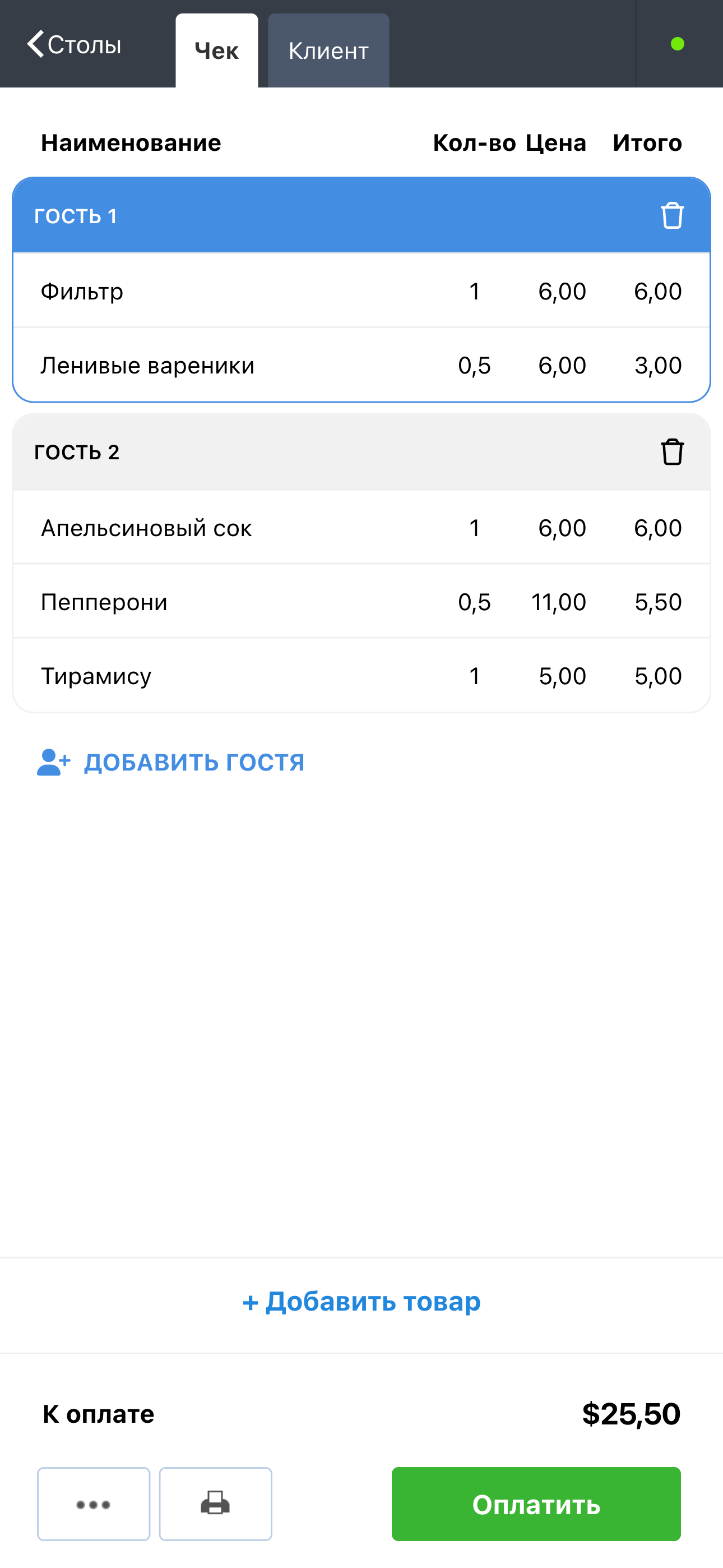The height and width of the screenshot is (1568, 723).
Task: Delete Гость 1 with trash icon
Action: (672, 215)
